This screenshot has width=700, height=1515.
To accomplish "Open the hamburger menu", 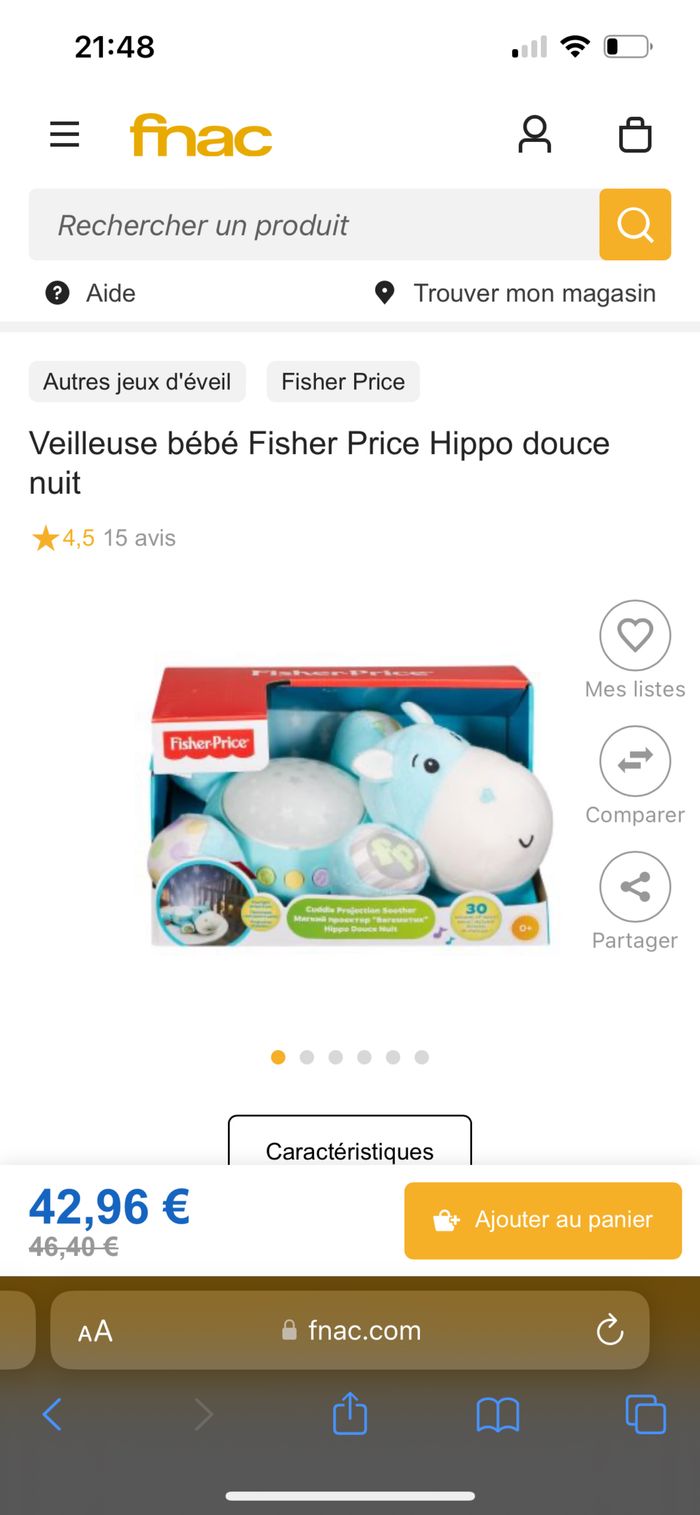I will tap(65, 134).
